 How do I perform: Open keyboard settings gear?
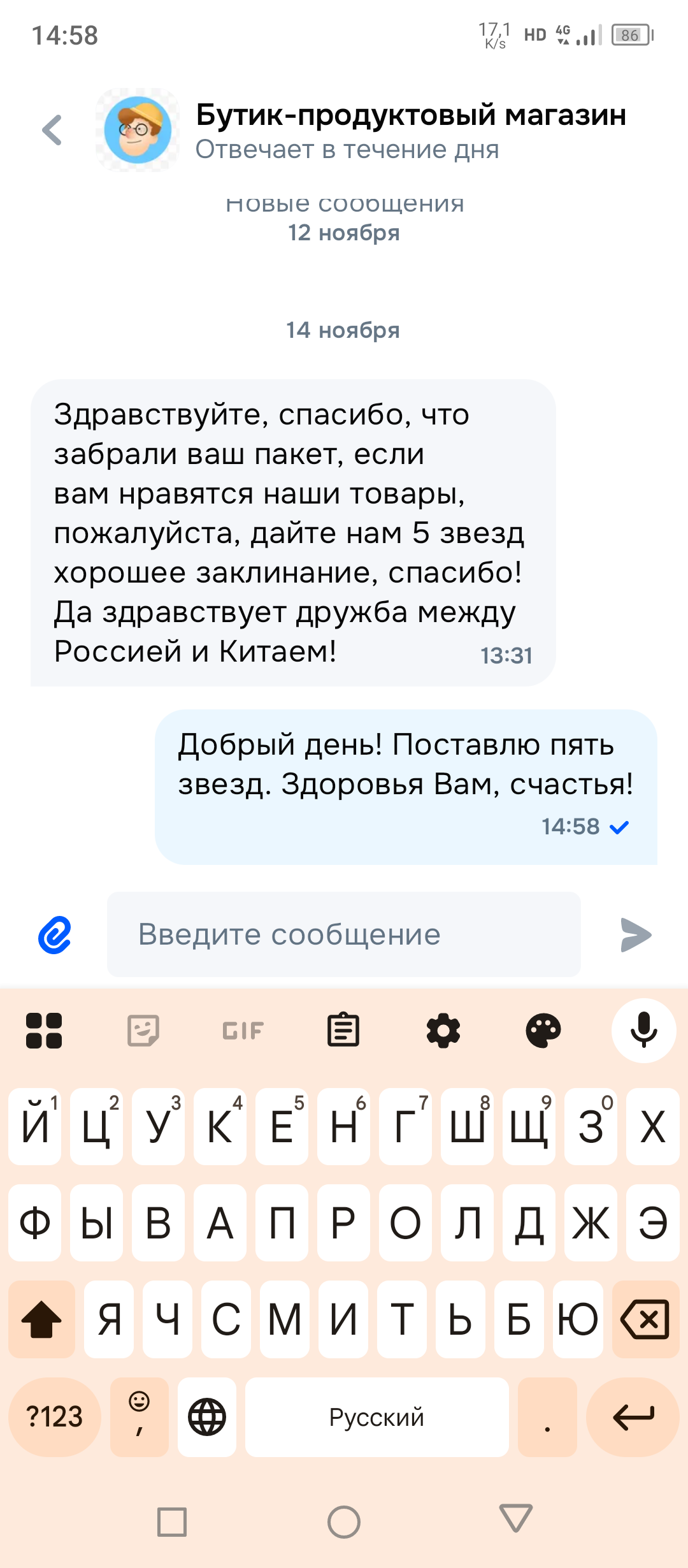point(443,1031)
